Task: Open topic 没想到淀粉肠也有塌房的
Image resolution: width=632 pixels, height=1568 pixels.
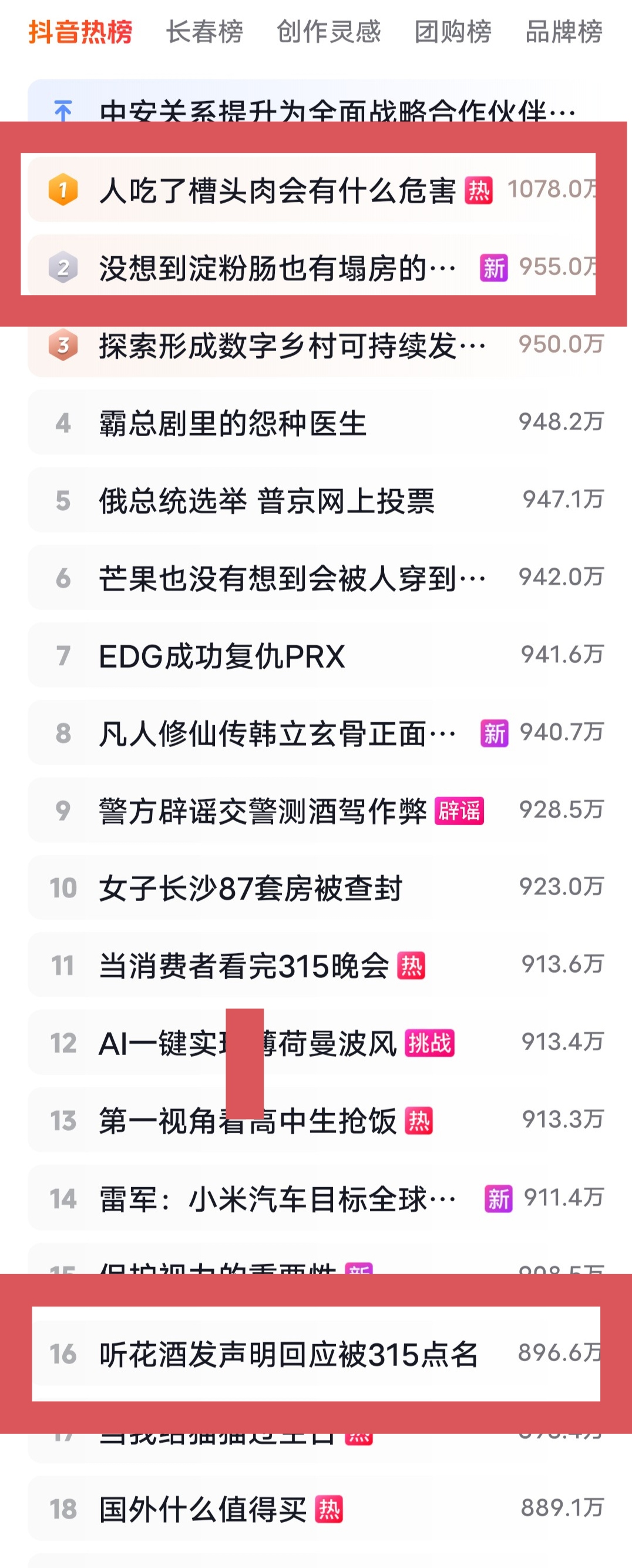Action: pos(277,268)
